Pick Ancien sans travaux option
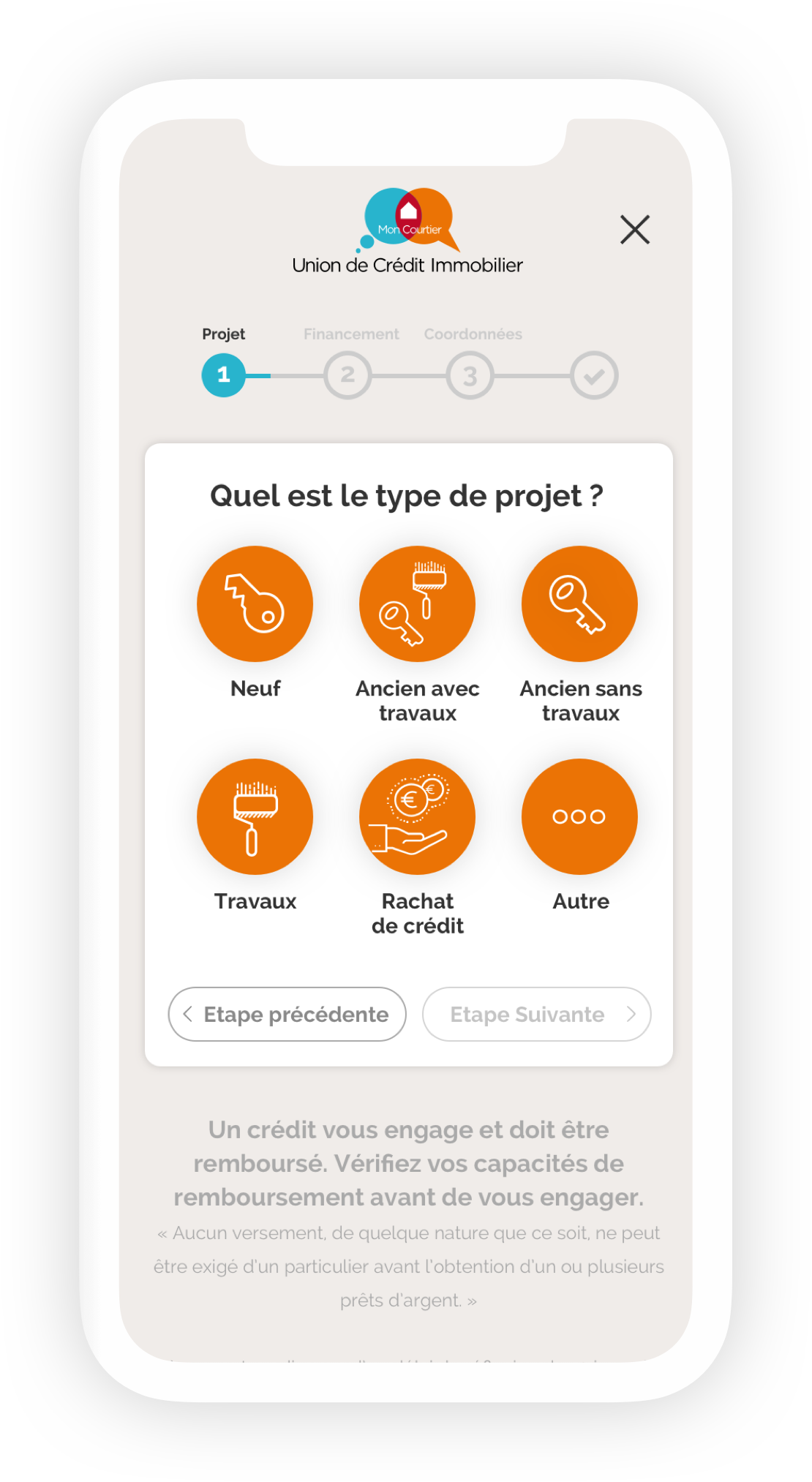Viewport: 812px width, 1482px height. point(579,604)
